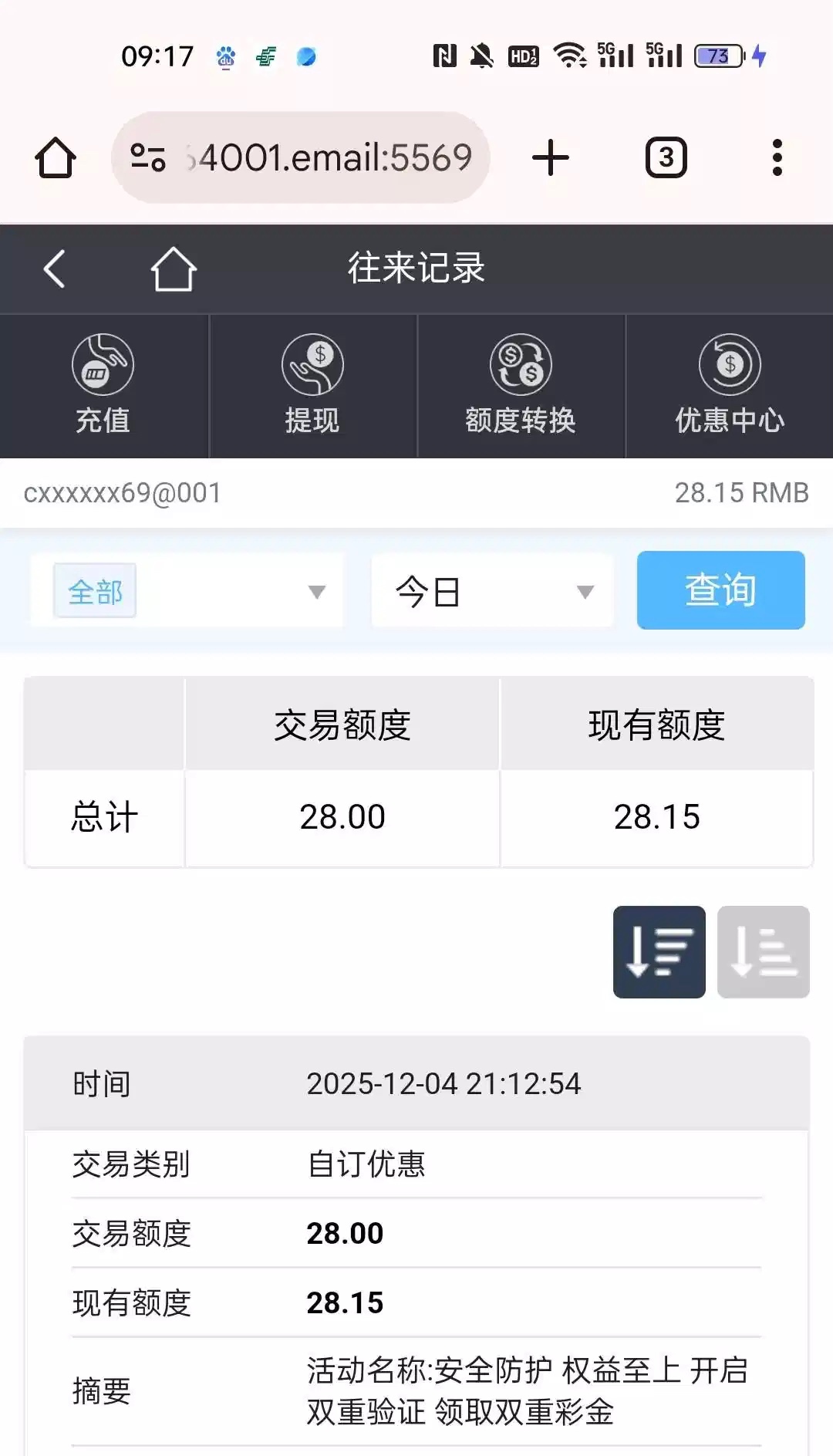Open the browser tab switcher
833x1456 pixels.
tap(666, 157)
